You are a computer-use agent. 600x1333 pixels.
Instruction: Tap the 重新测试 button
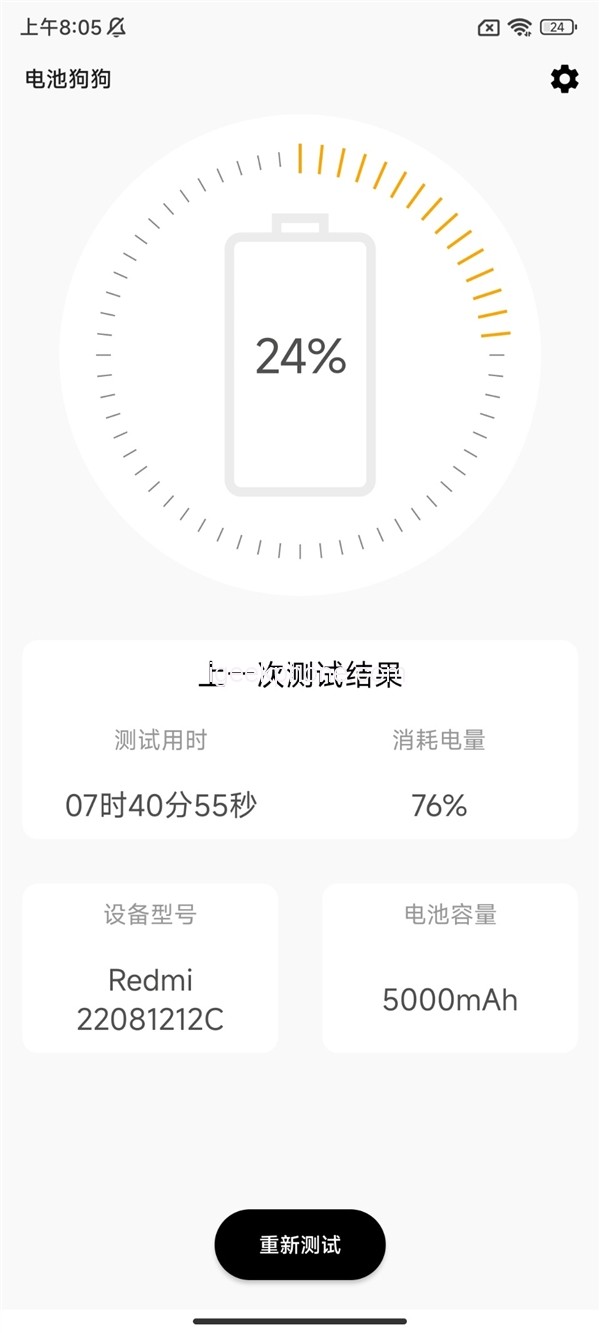coord(300,1245)
